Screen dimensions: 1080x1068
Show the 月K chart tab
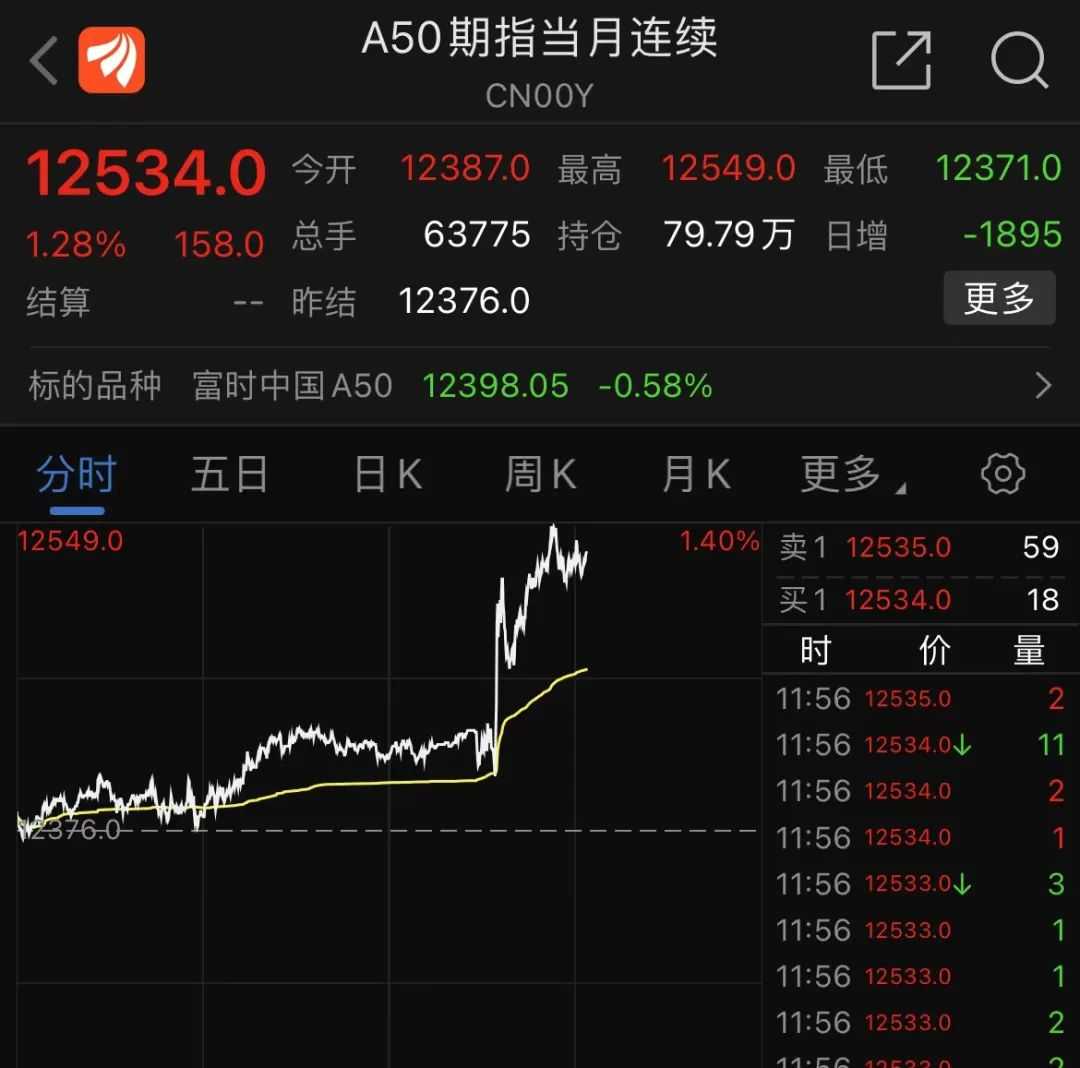(x=696, y=475)
